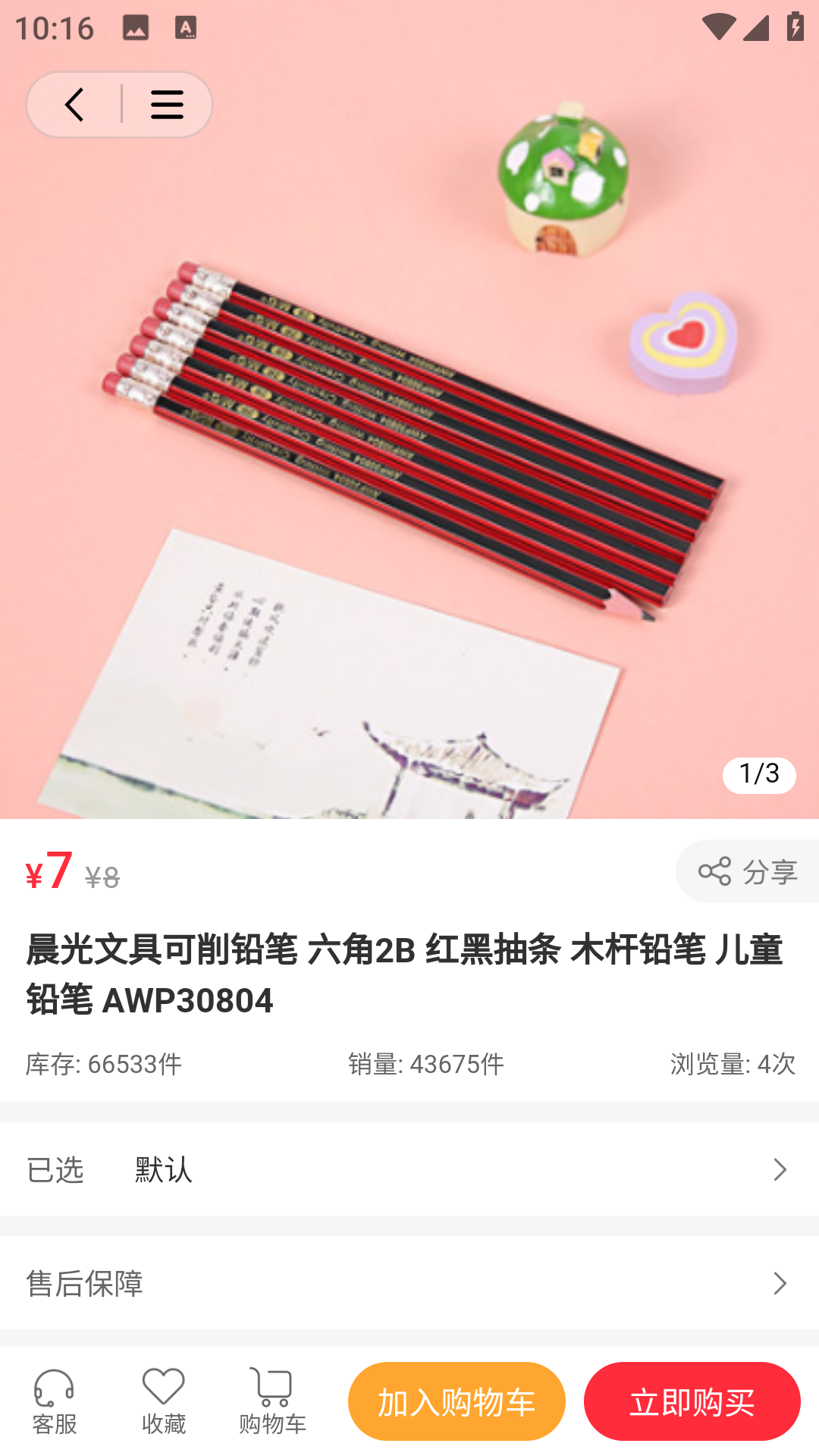This screenshot has width=819, height=1456.
Task: Buy now with 立即购买
Action: [x=692, y=1401]
